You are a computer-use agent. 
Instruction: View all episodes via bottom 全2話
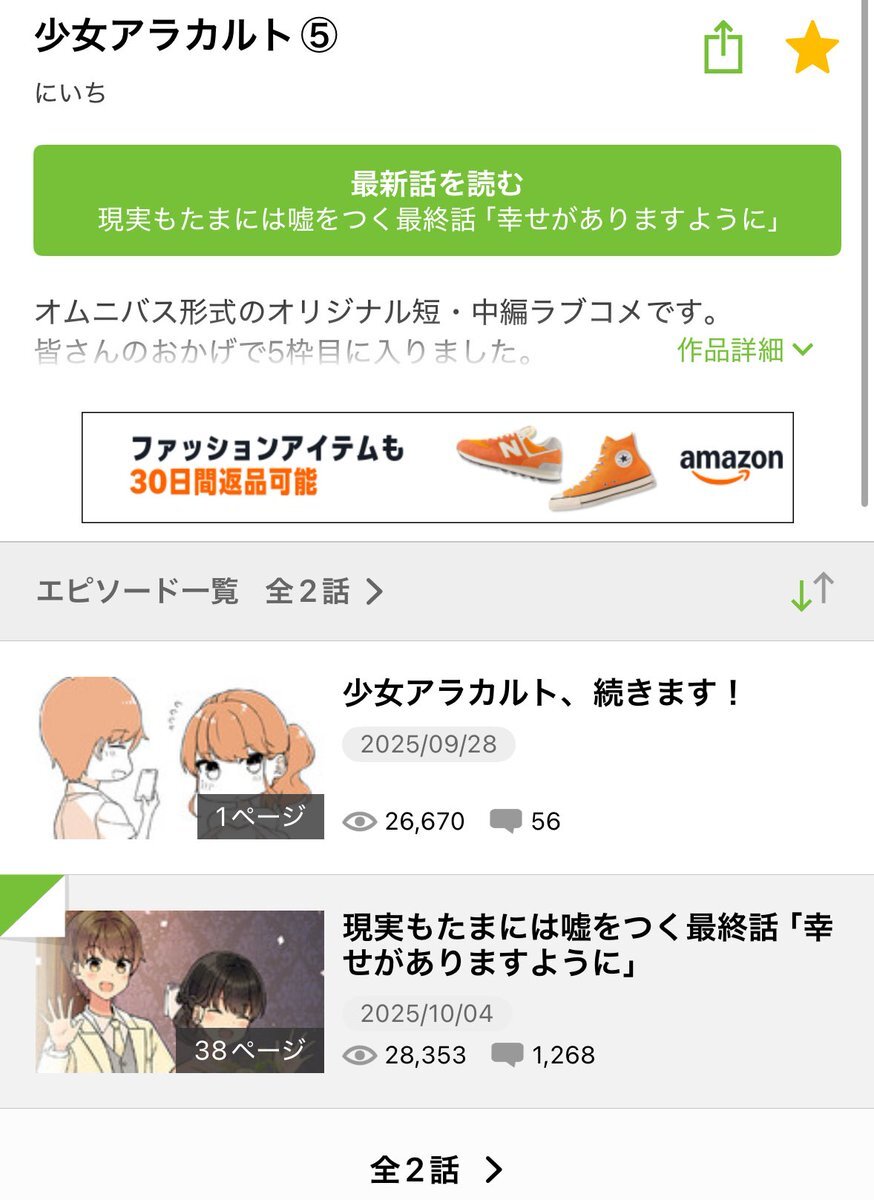click(437, 1169)
